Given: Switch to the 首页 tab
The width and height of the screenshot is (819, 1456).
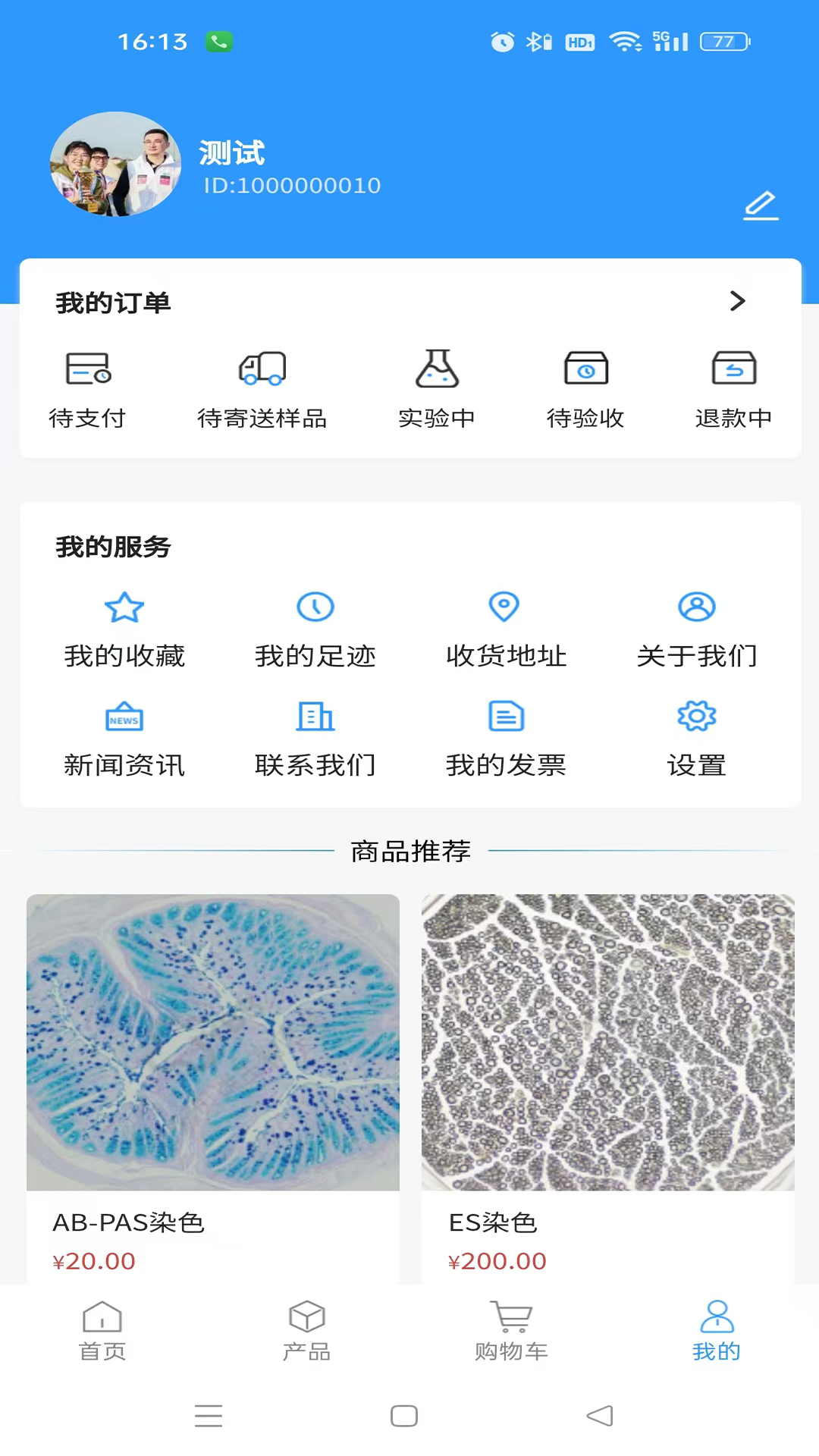Looking at the screenshot, I should (102, 1331).
